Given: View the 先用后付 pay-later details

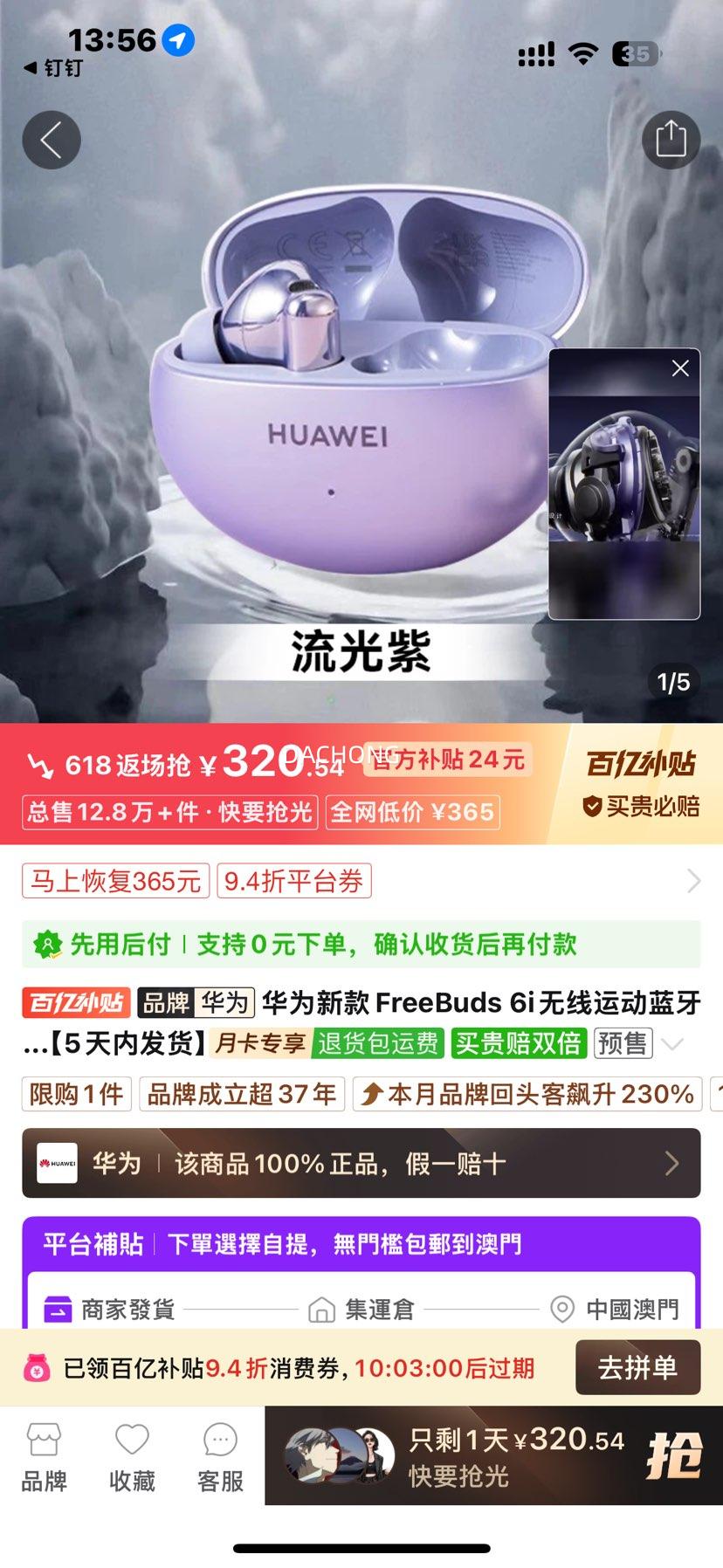Looking at the screenshot, I should coord(361,944).
